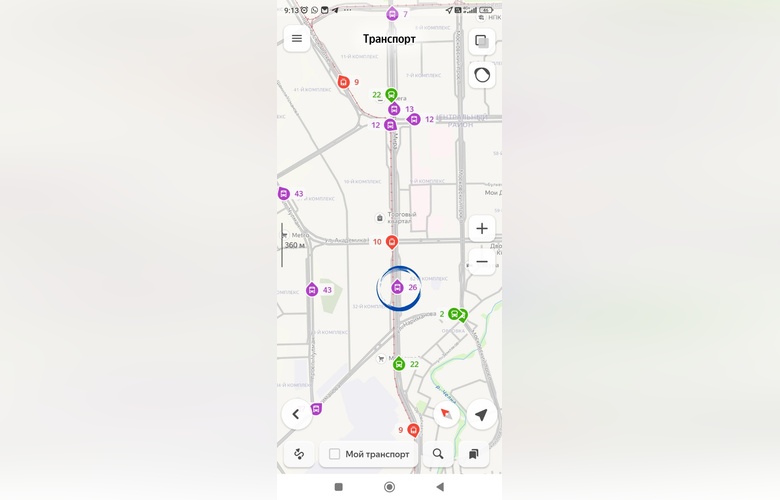Go back with the left chevron button
780x500 pixels.
pyautogui.click(x=296, y=413)
